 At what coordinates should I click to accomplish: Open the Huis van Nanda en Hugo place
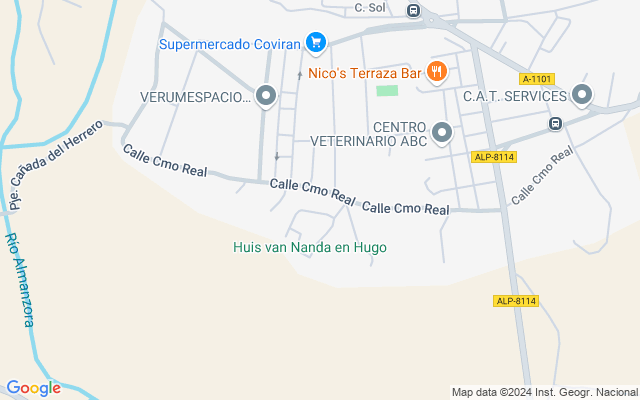click(x=309, y=247)
